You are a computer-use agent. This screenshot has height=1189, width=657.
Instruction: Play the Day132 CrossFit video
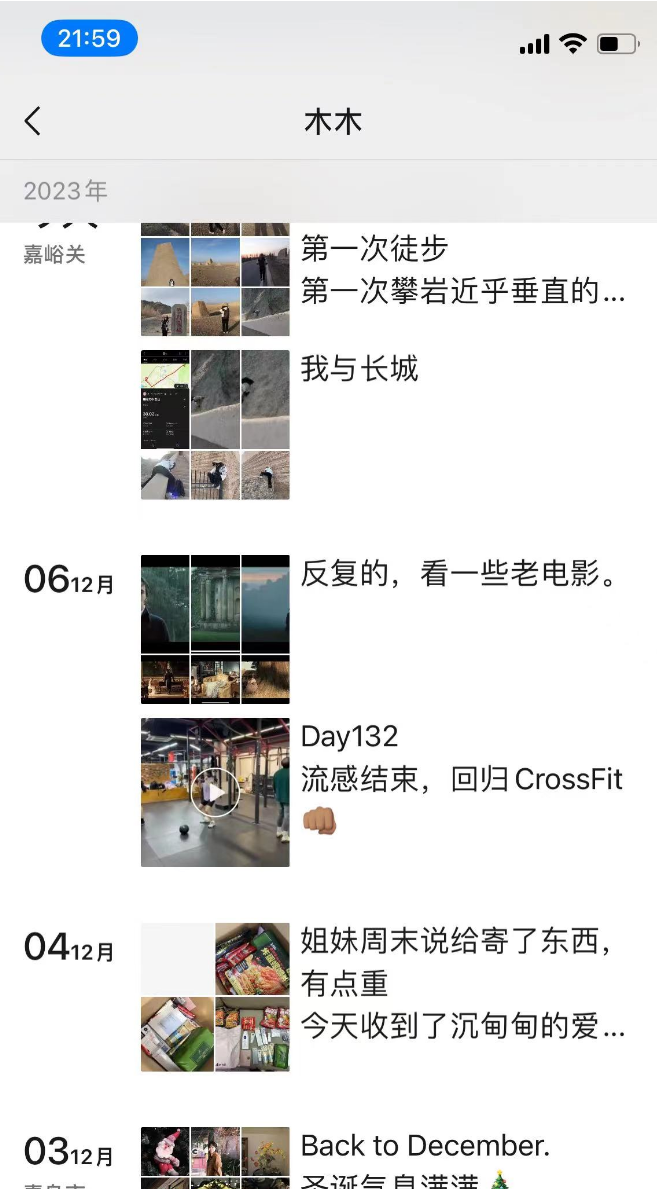(215, 792)
